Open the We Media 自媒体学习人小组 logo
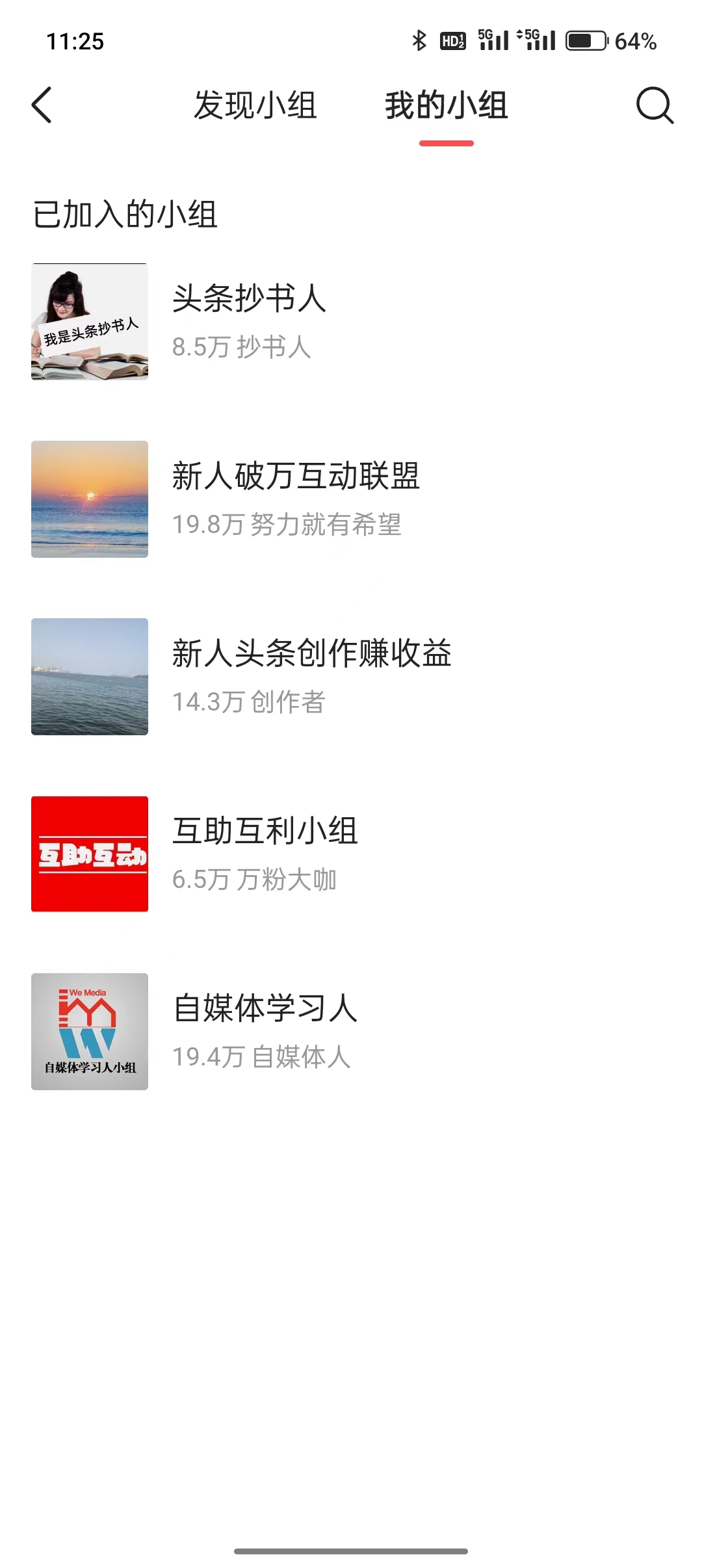Viewport: 702px width, 1568px height. click(x=89, y=1030)
